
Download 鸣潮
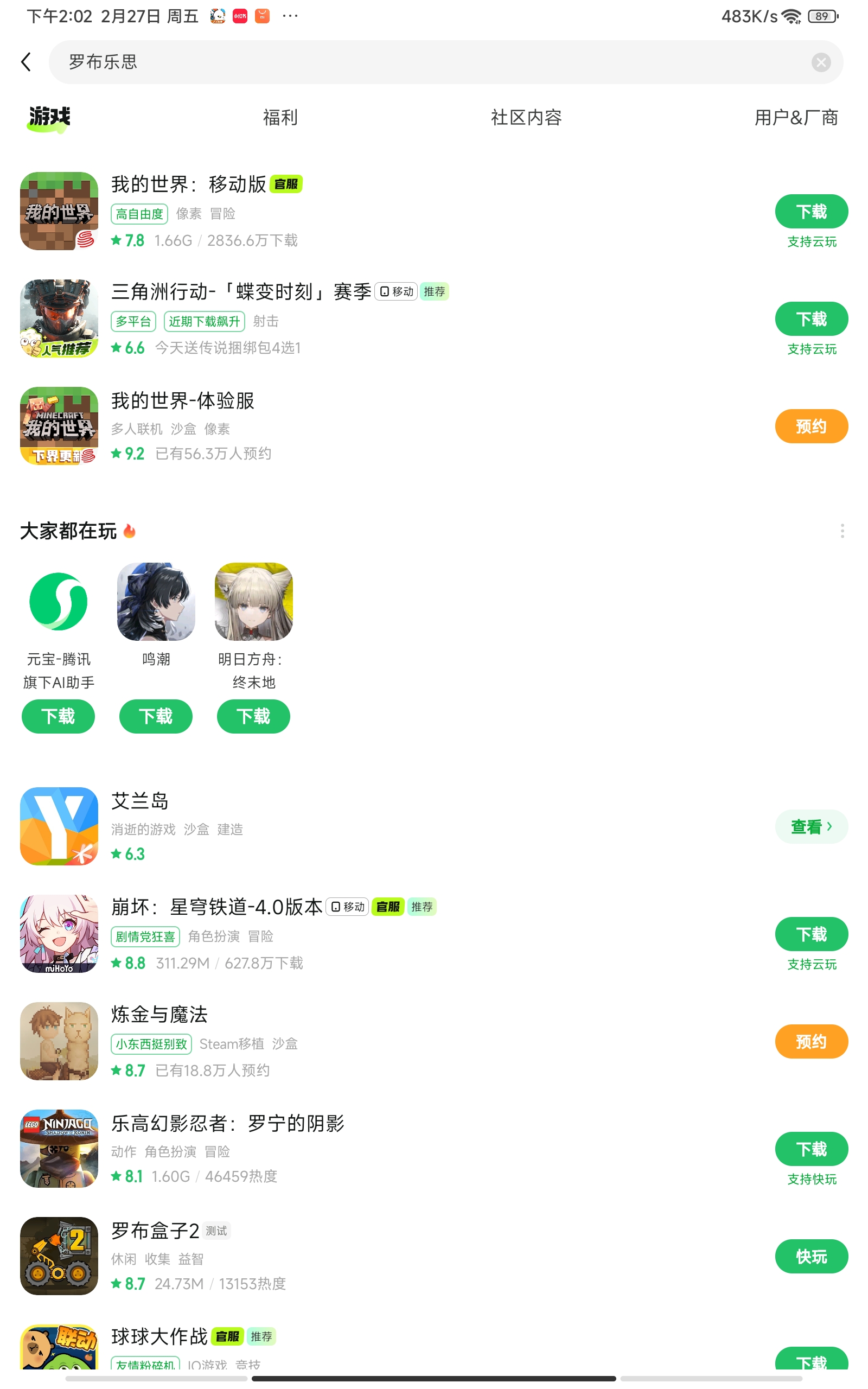click(156, 716)
